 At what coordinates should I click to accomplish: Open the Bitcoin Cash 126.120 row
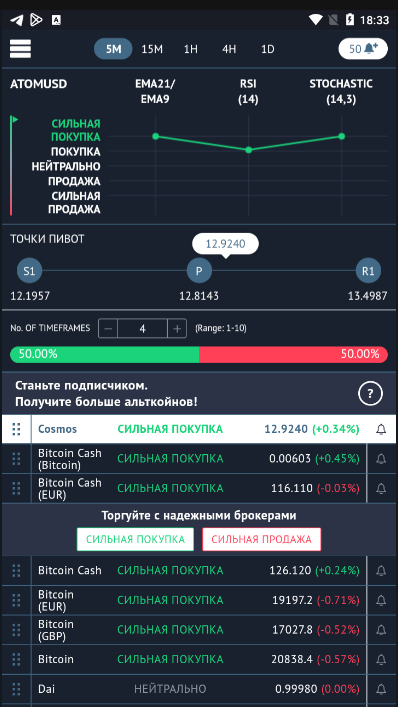198,570
